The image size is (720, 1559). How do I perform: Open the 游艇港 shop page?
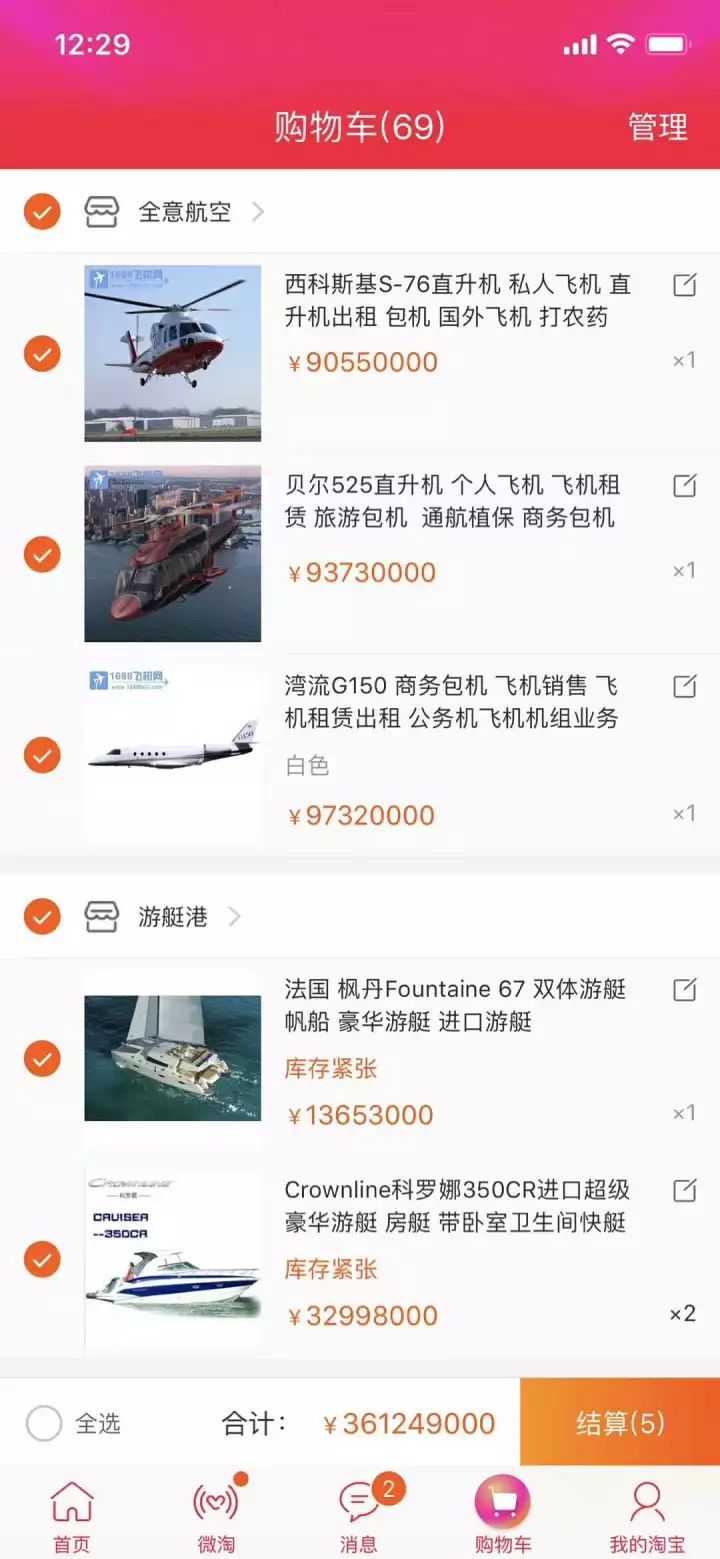coord(173,917)
